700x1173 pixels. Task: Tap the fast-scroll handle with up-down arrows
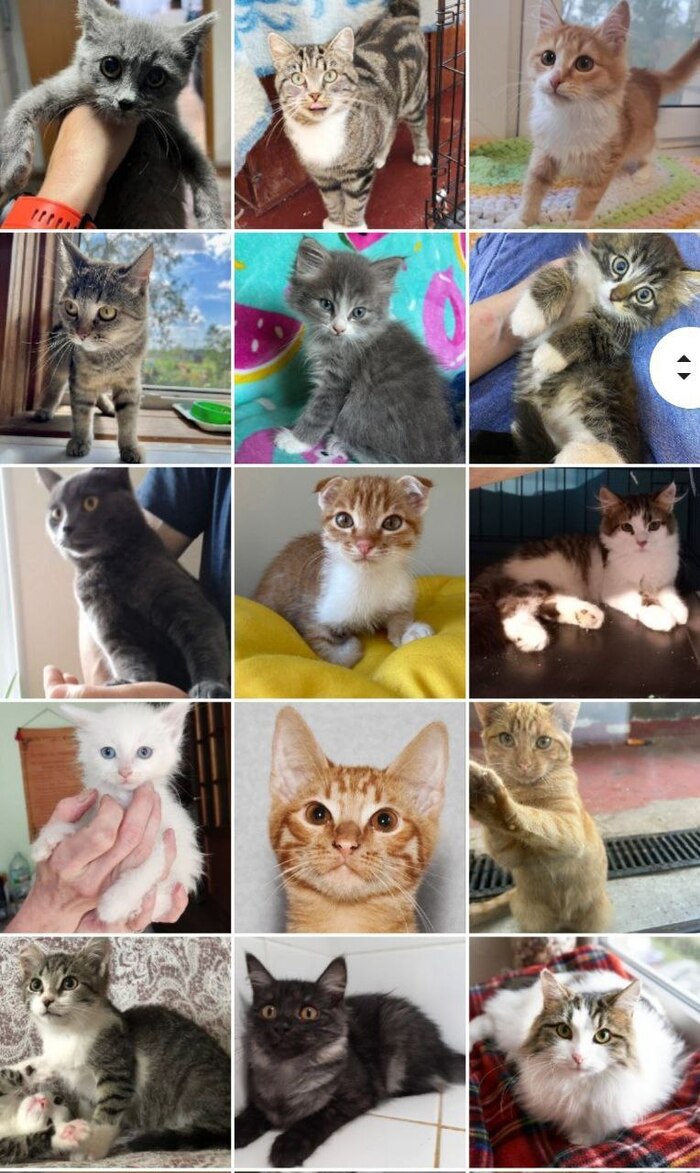[683, 368]
